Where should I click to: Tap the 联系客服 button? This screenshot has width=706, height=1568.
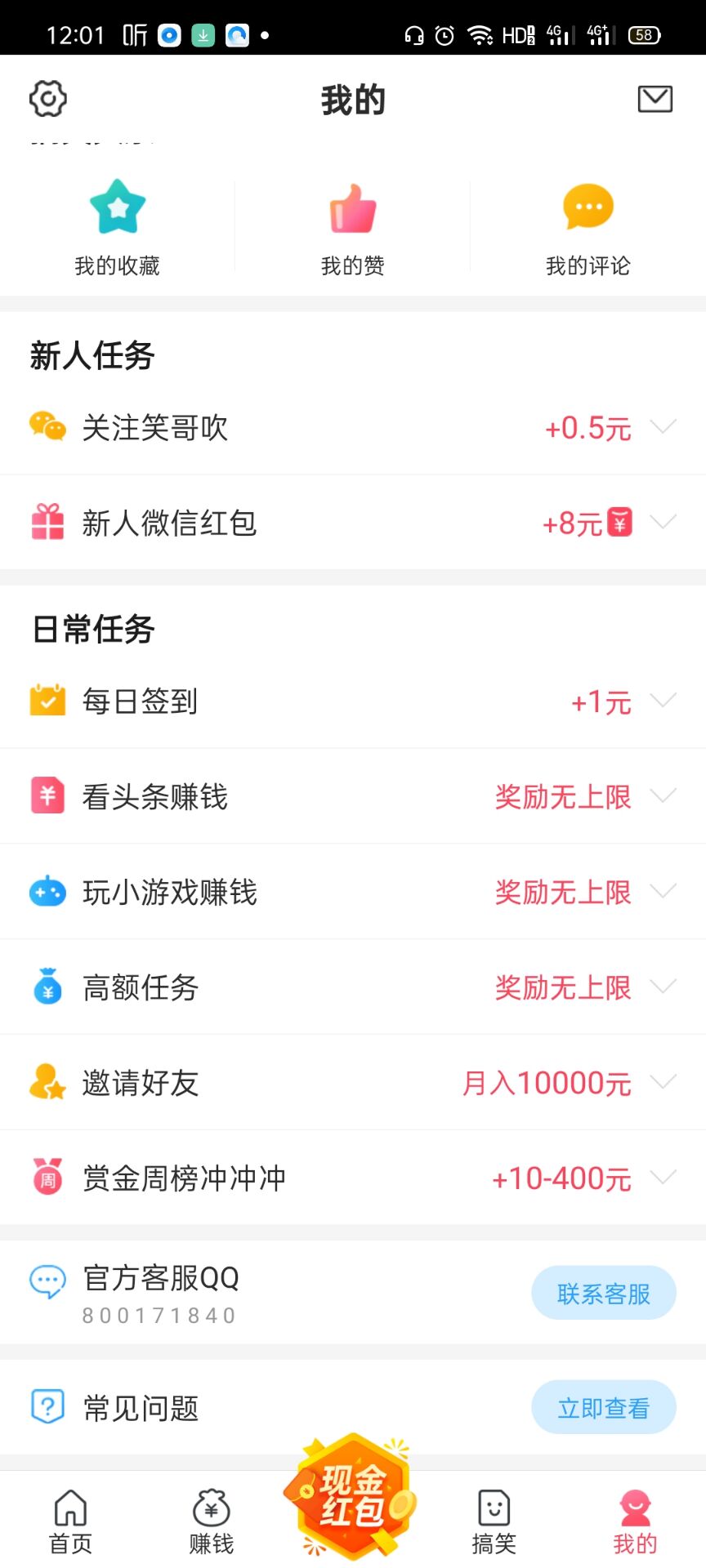(603, 1293)
